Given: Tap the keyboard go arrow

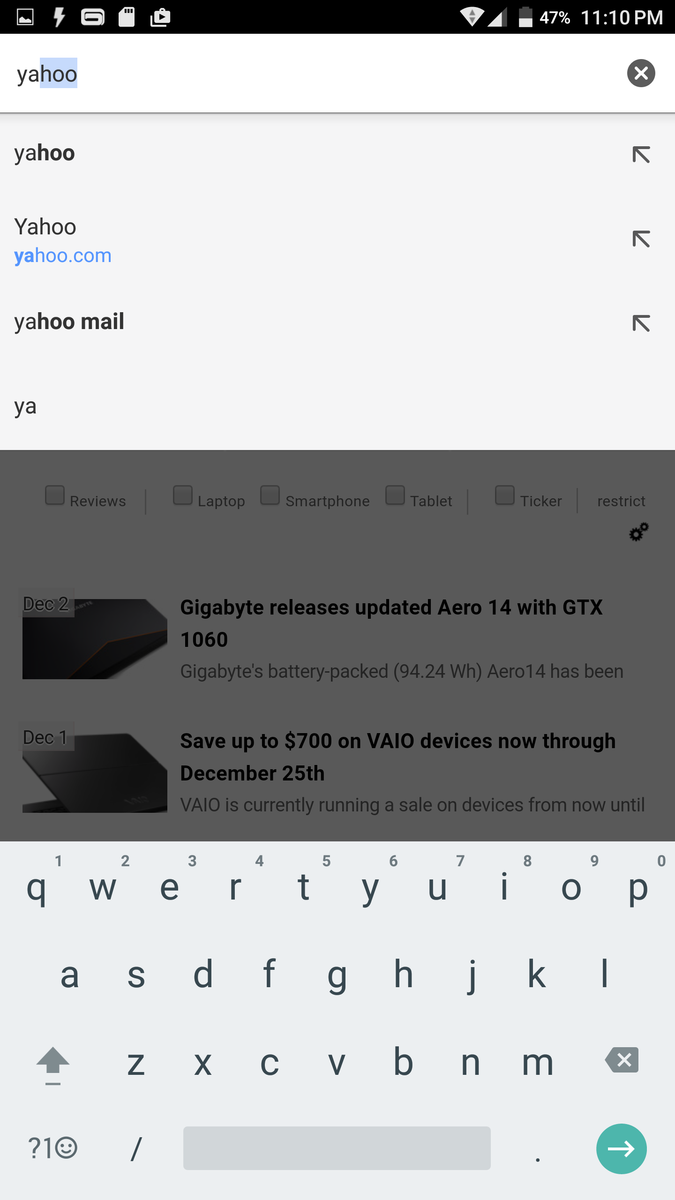Looking at the screenshot, I should [621, 1149].
